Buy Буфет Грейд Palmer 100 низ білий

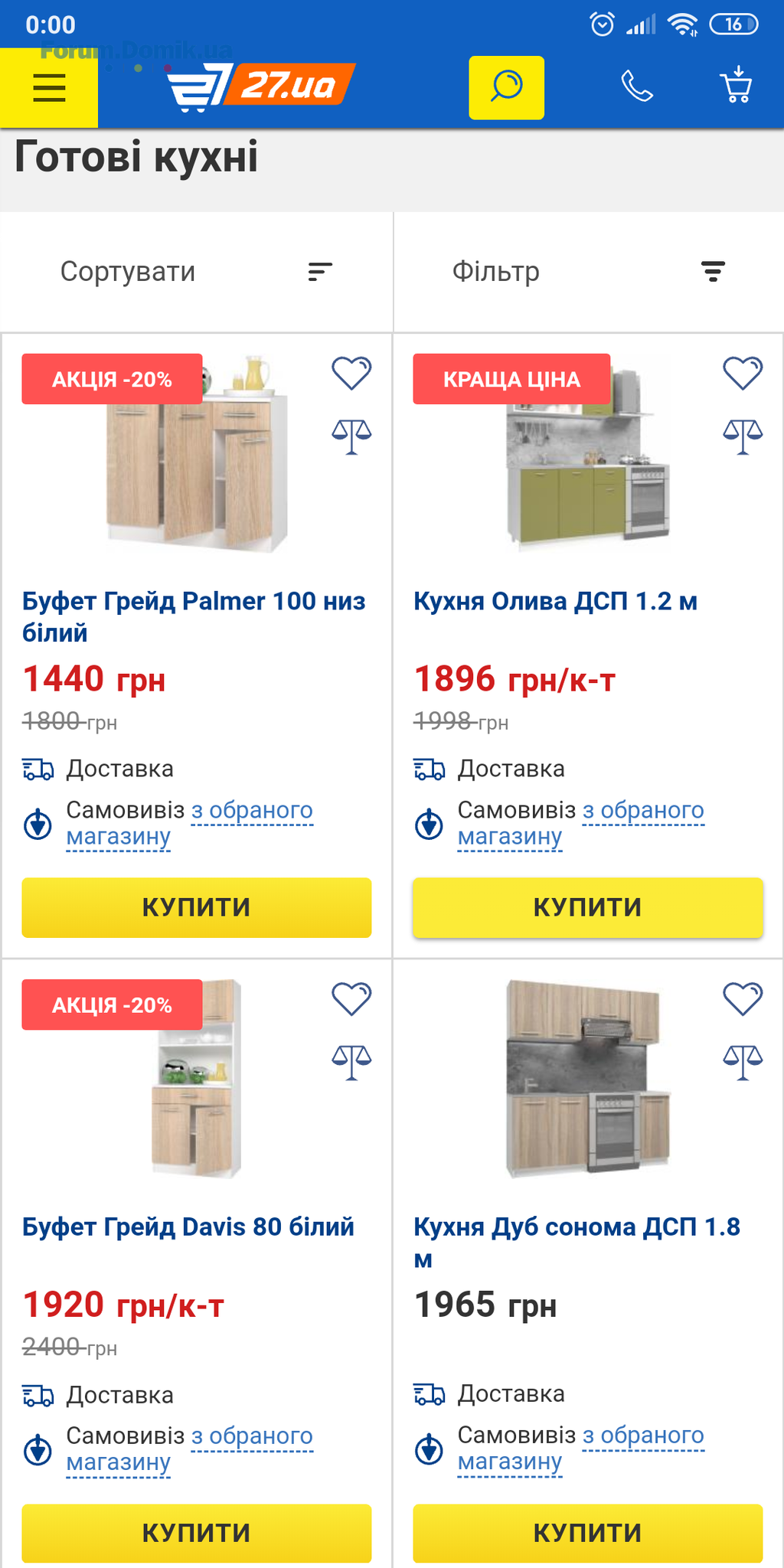196,907
